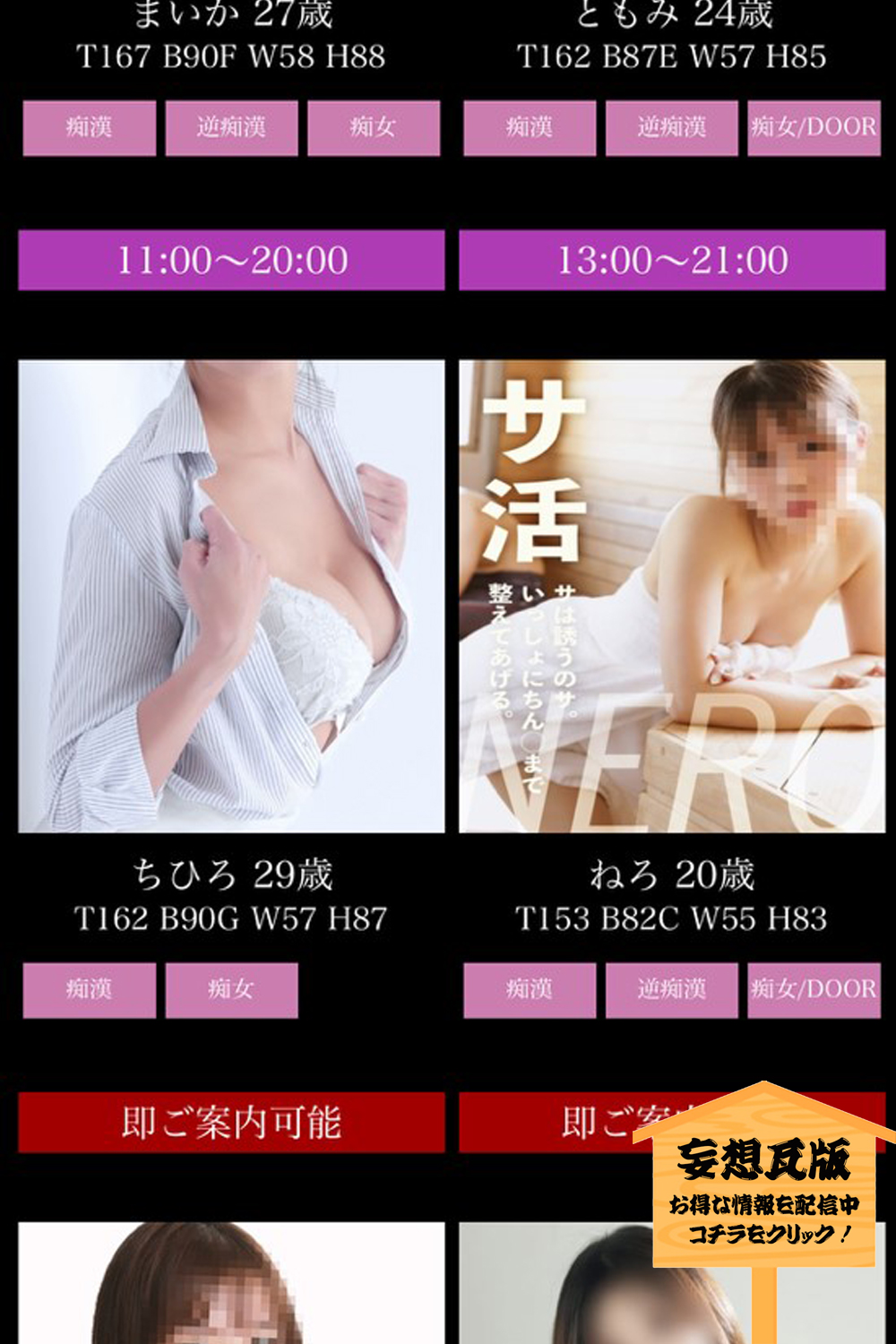The image size is (896, 1344).
Task: Tap the 逆痴漢 tag under ねろ
Action: click(x=672, y=990)
